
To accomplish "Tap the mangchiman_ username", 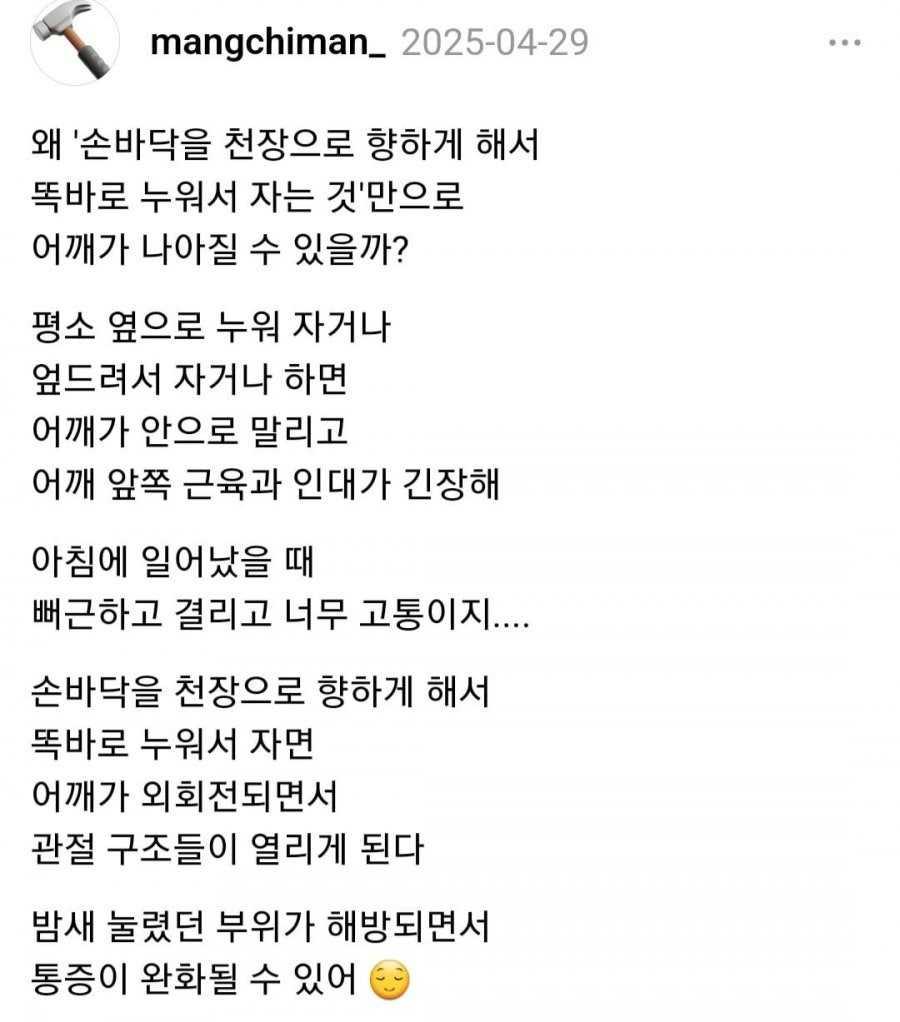I will click(266, 43).
